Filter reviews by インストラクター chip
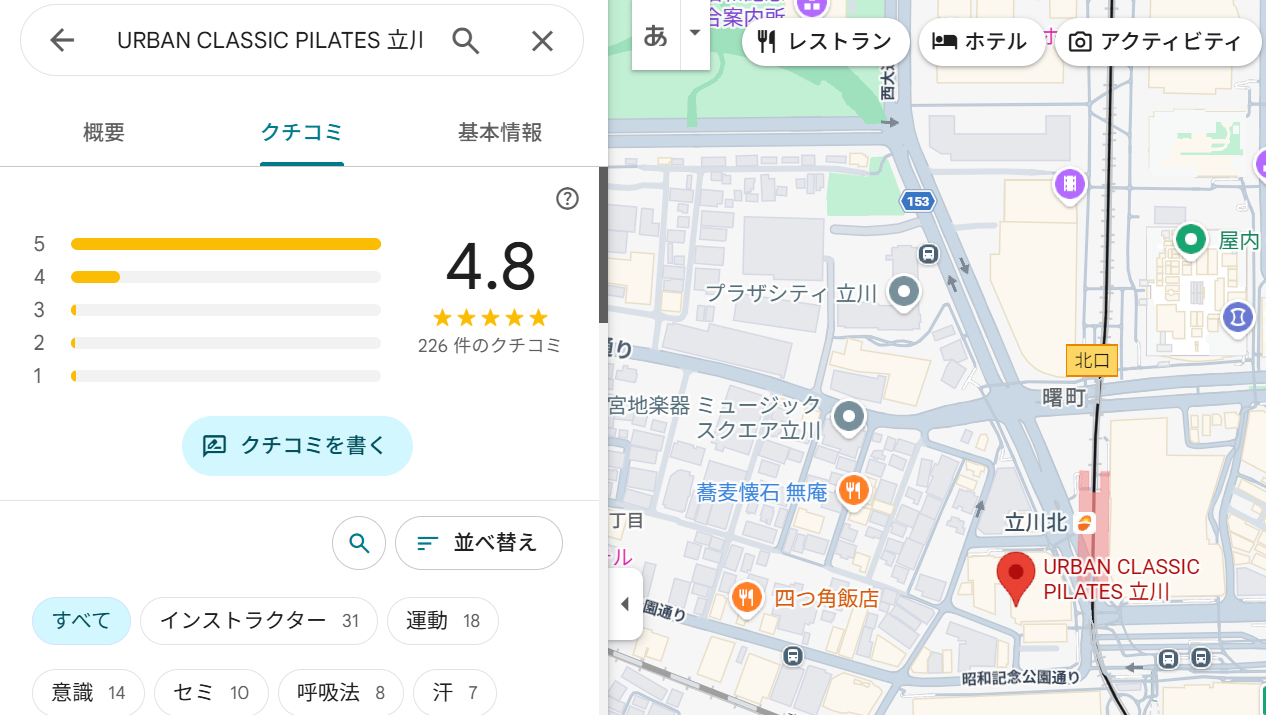 [258, 621]
